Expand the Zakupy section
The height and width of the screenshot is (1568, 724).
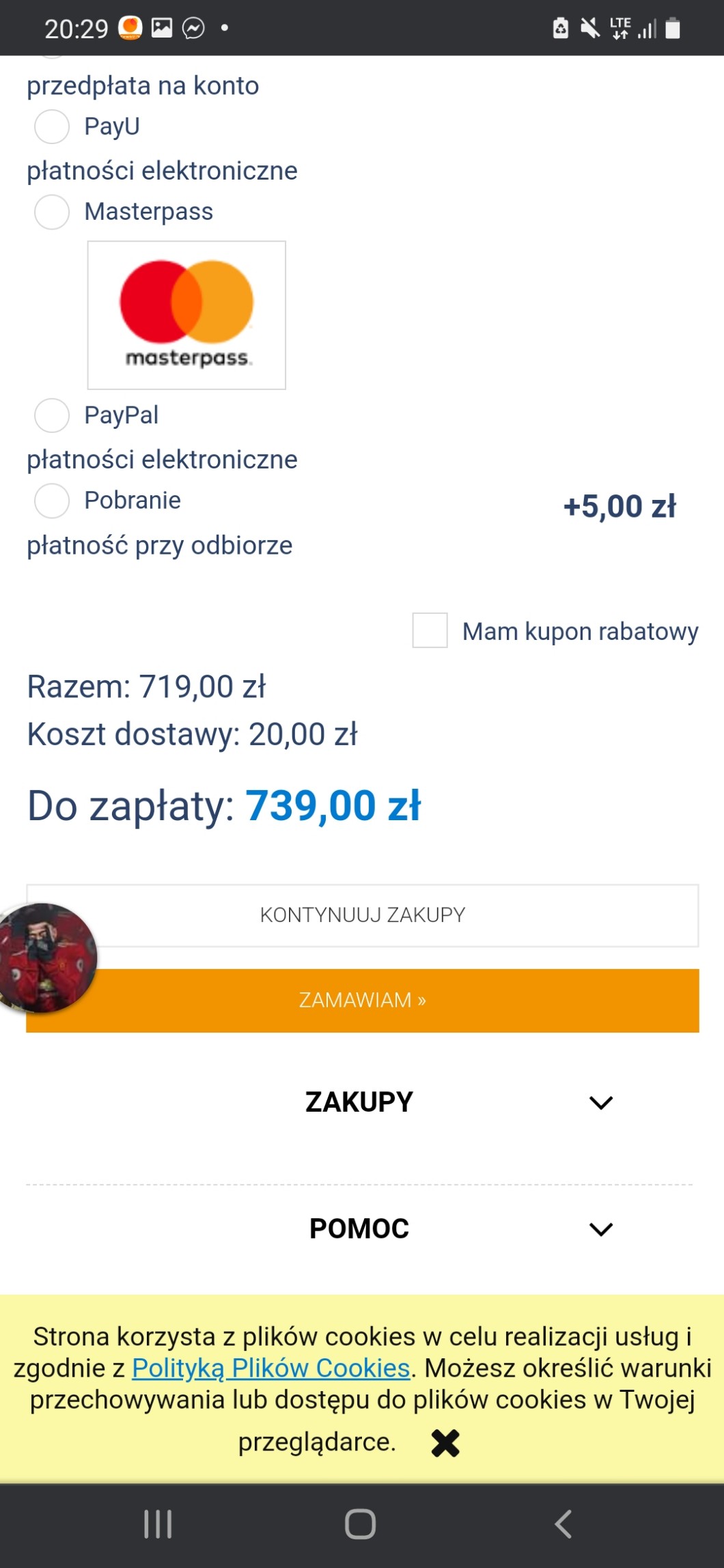pos(600,1102)
